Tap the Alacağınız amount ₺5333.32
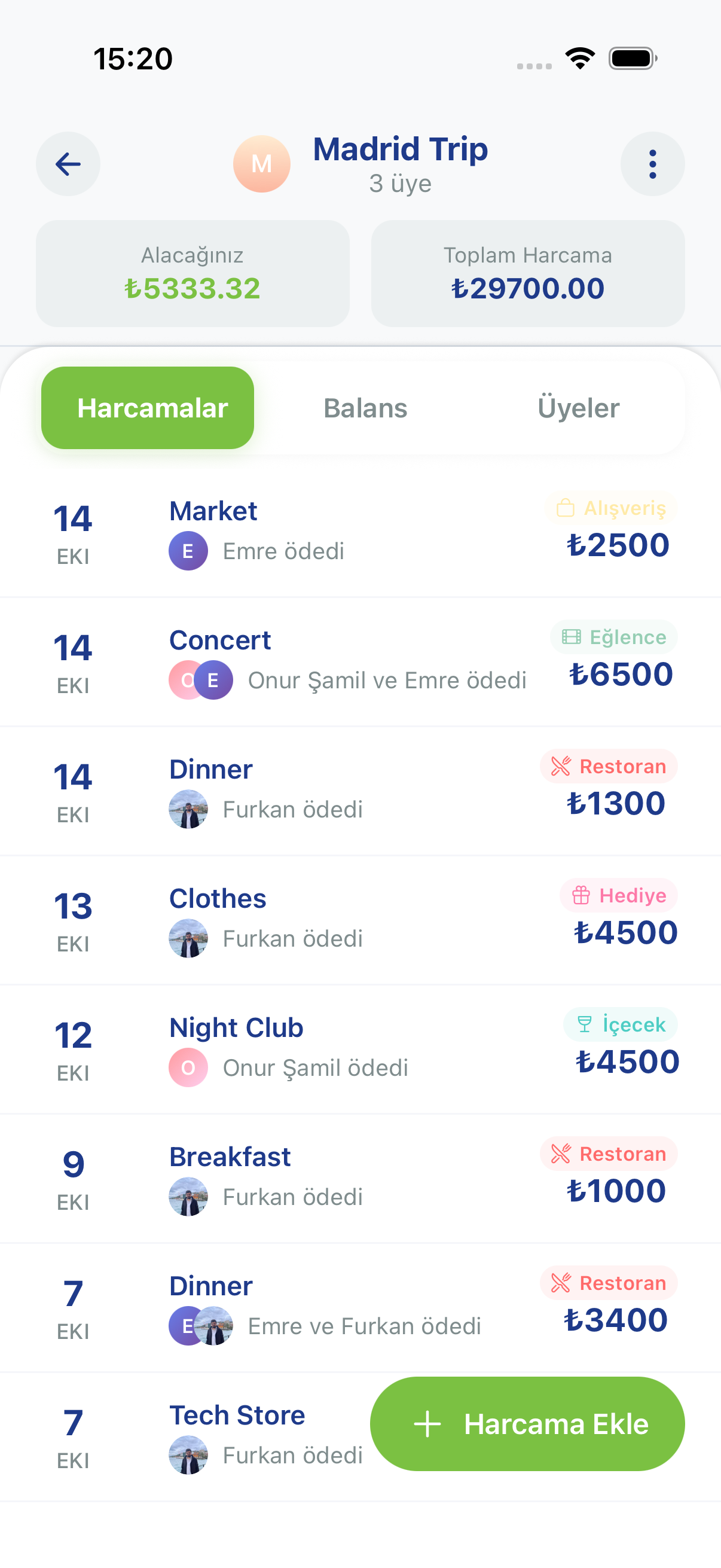The image size is (721, 1568). point(193,288)
